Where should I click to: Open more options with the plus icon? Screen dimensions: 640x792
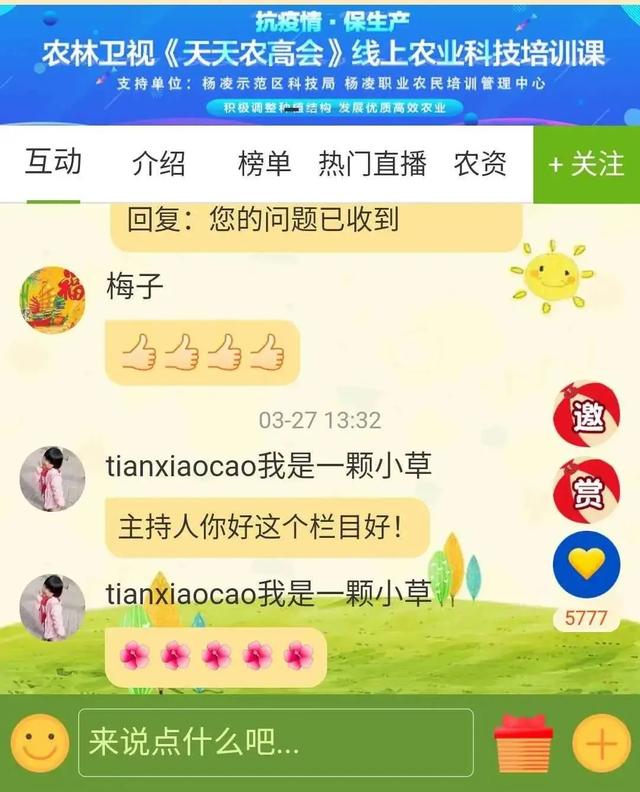pos(601,743)
